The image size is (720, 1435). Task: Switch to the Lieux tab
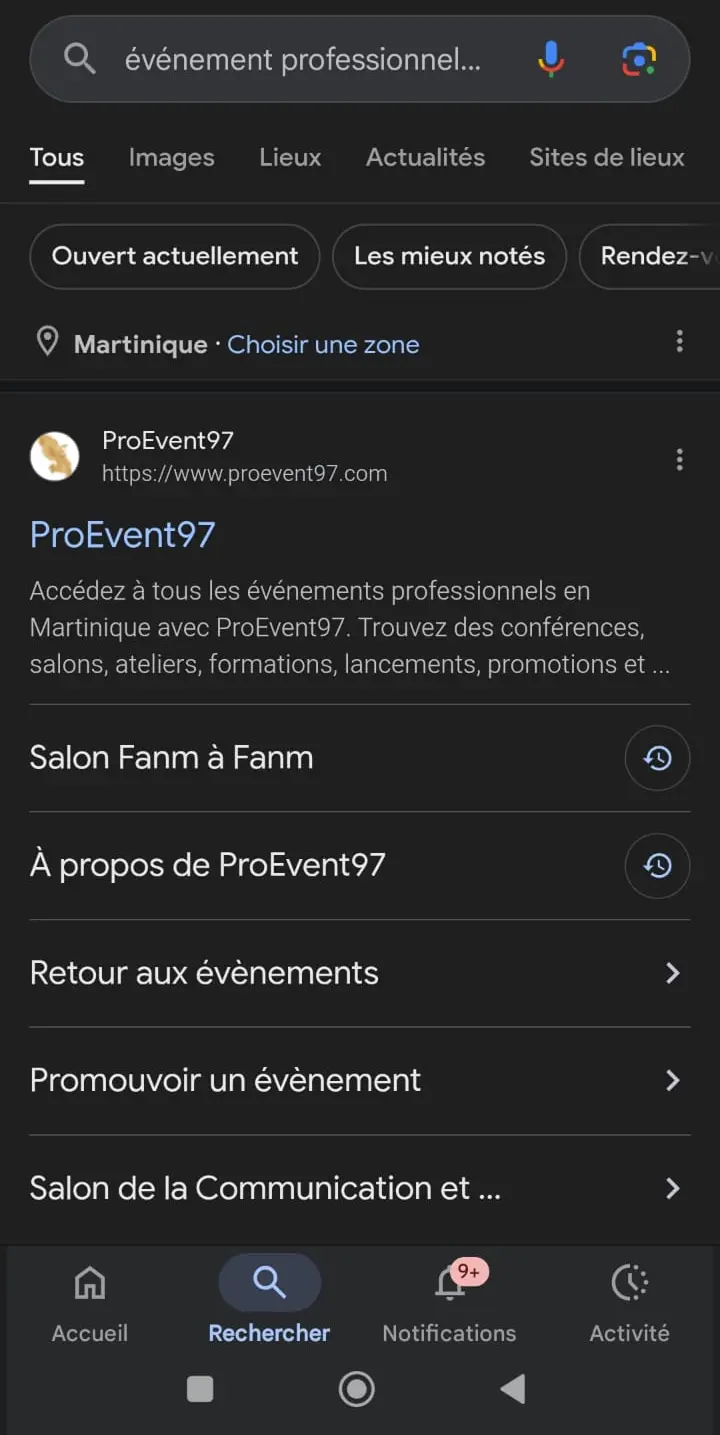[x=290, y=157]
